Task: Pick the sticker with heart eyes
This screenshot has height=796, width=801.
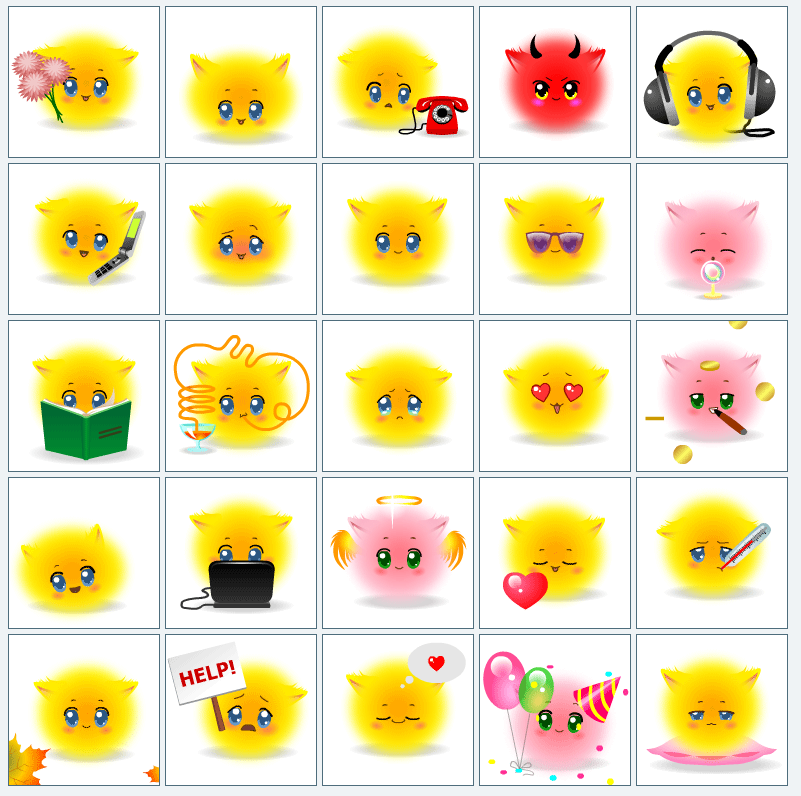Action: [555, 396]
